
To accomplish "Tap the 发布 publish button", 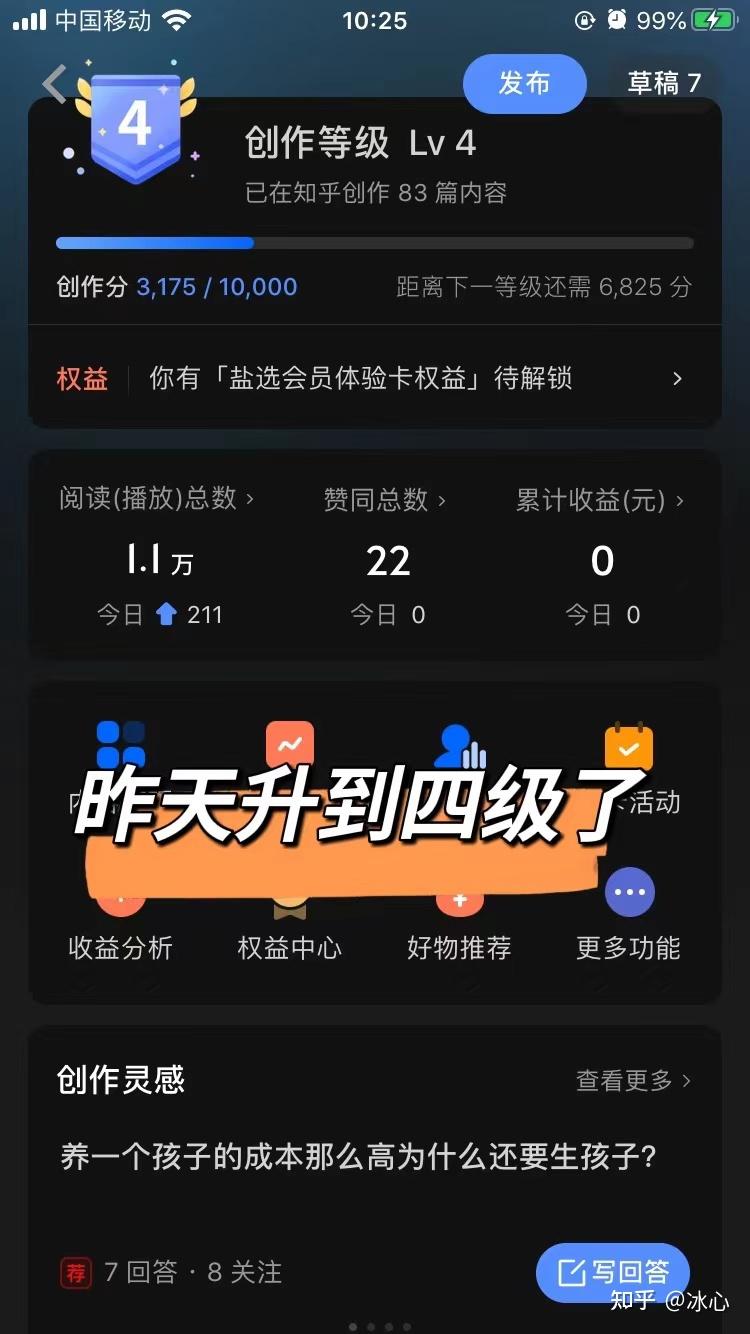I will (x=524, y=83).
